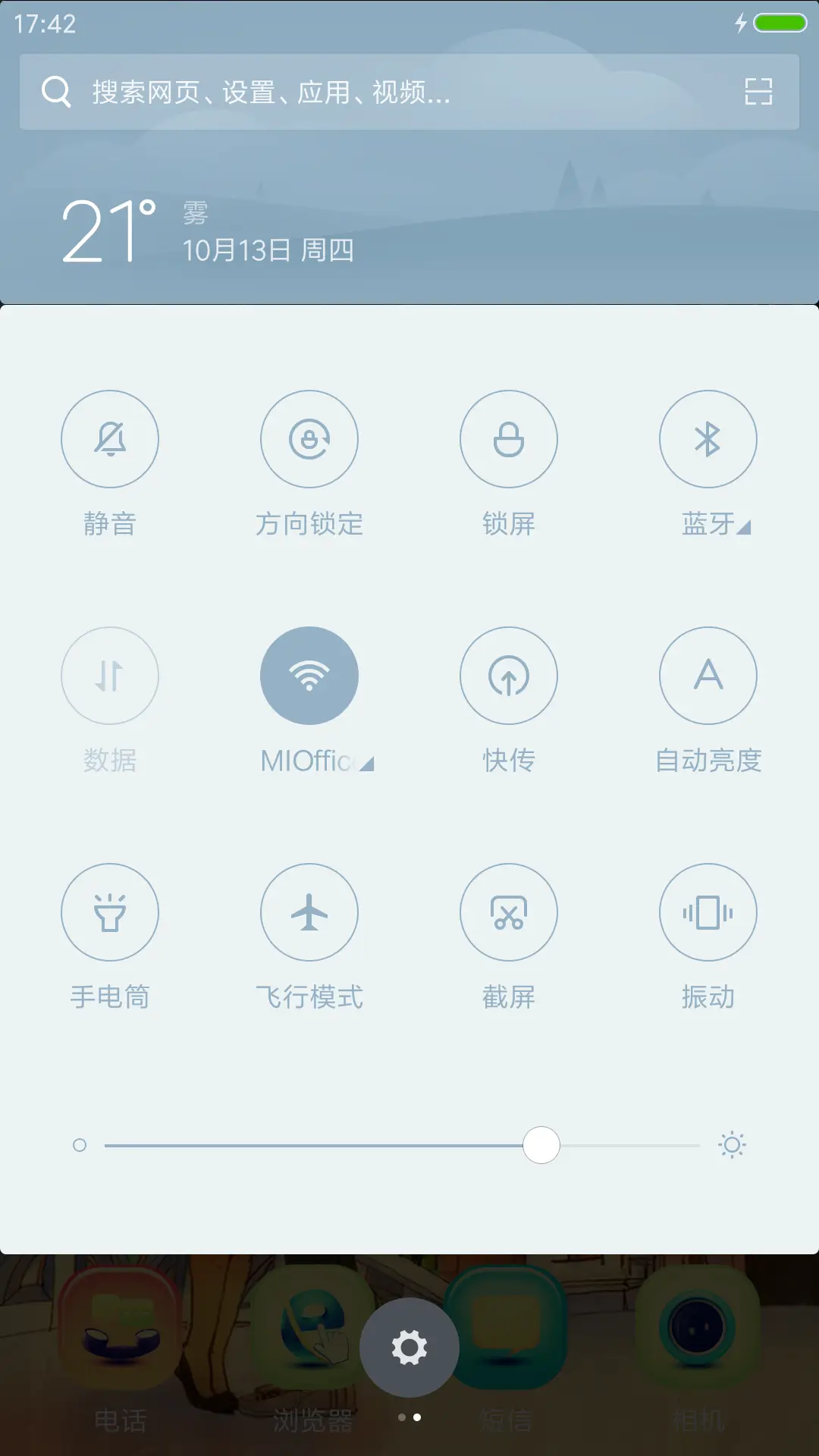Enable Bluetooth (蓝牙)
Screen dimensions: 819x1456
tap(708, 439)
